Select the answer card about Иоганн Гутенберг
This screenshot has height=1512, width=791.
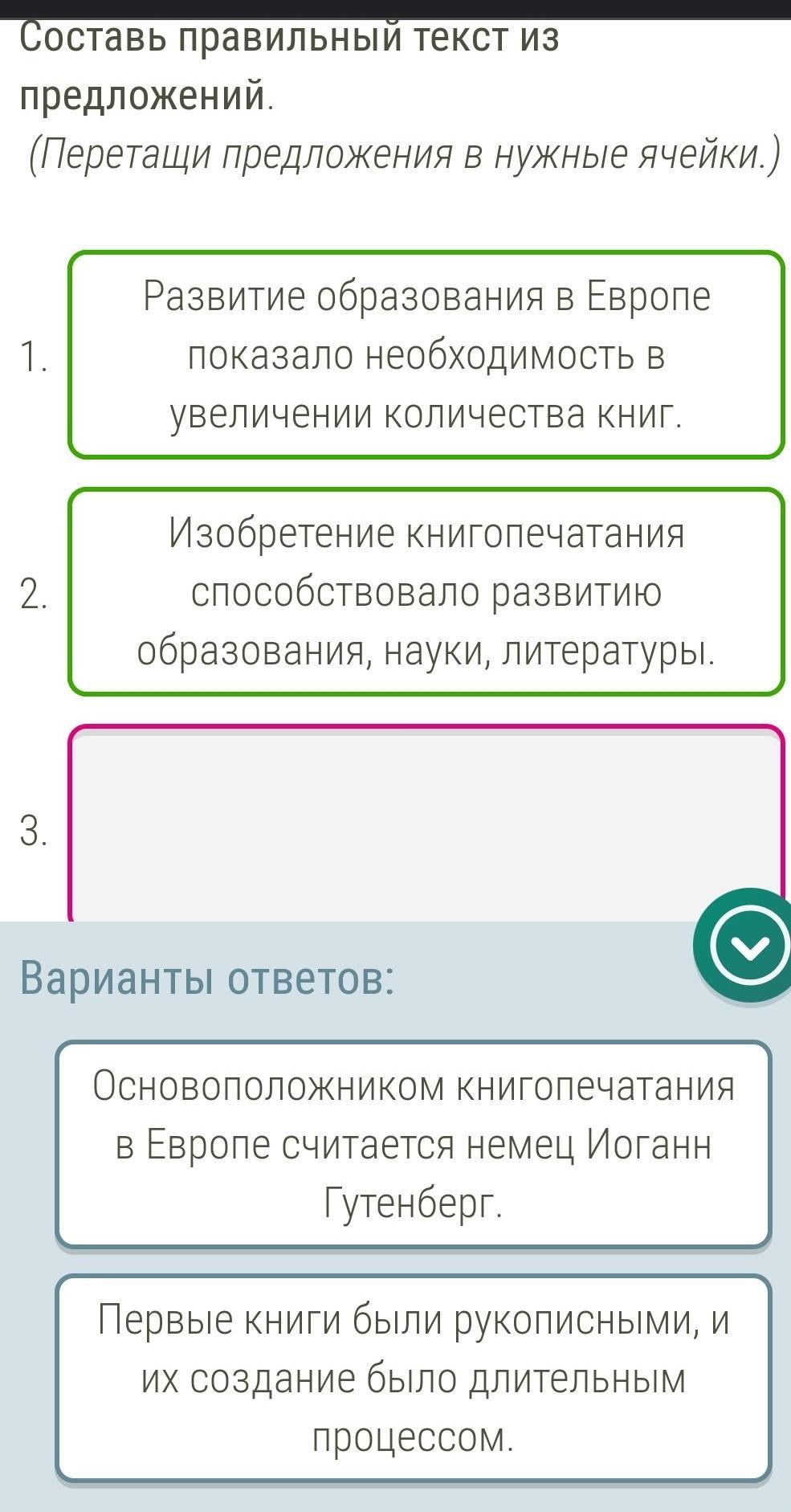point(414,1144)
